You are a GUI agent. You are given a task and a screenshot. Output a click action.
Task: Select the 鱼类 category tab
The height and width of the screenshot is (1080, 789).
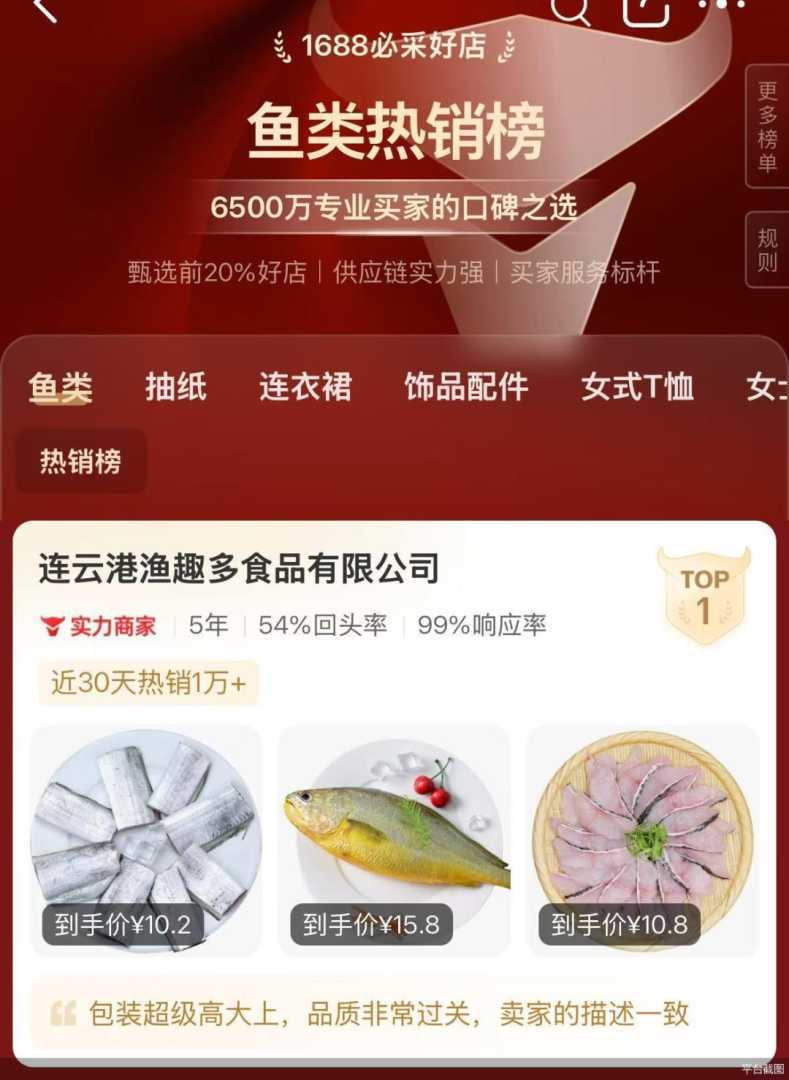pyautogui.click(x=60, y=387)
